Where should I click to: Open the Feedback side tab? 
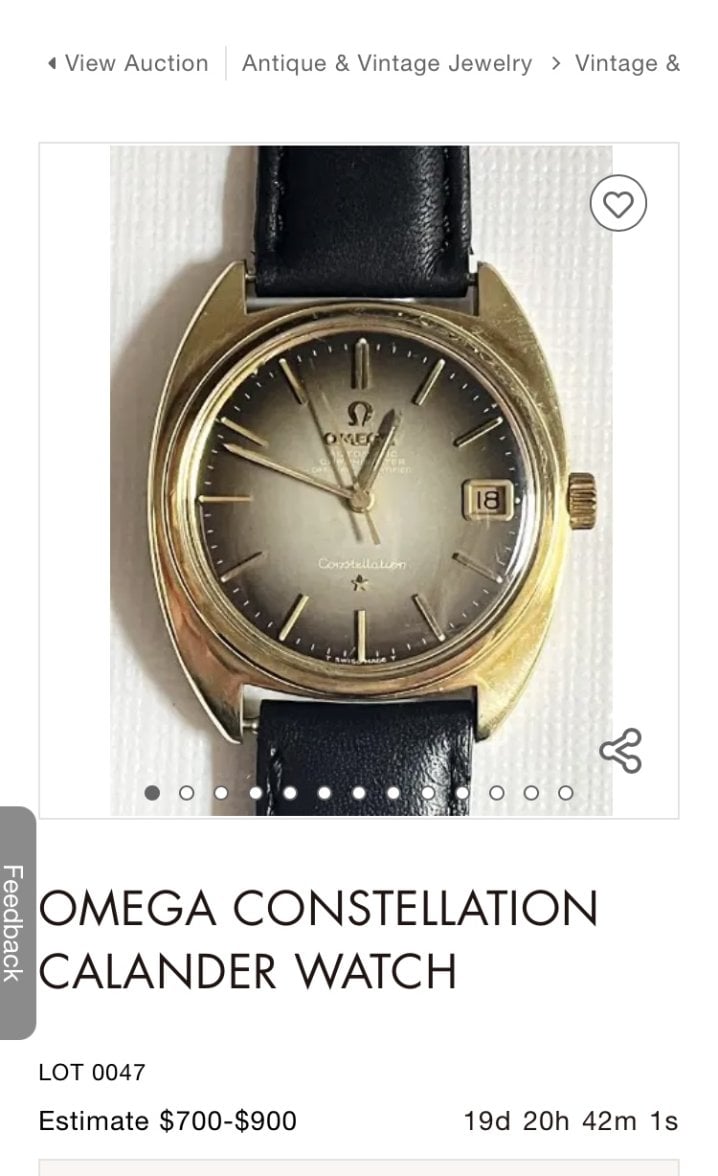(14, 922)
